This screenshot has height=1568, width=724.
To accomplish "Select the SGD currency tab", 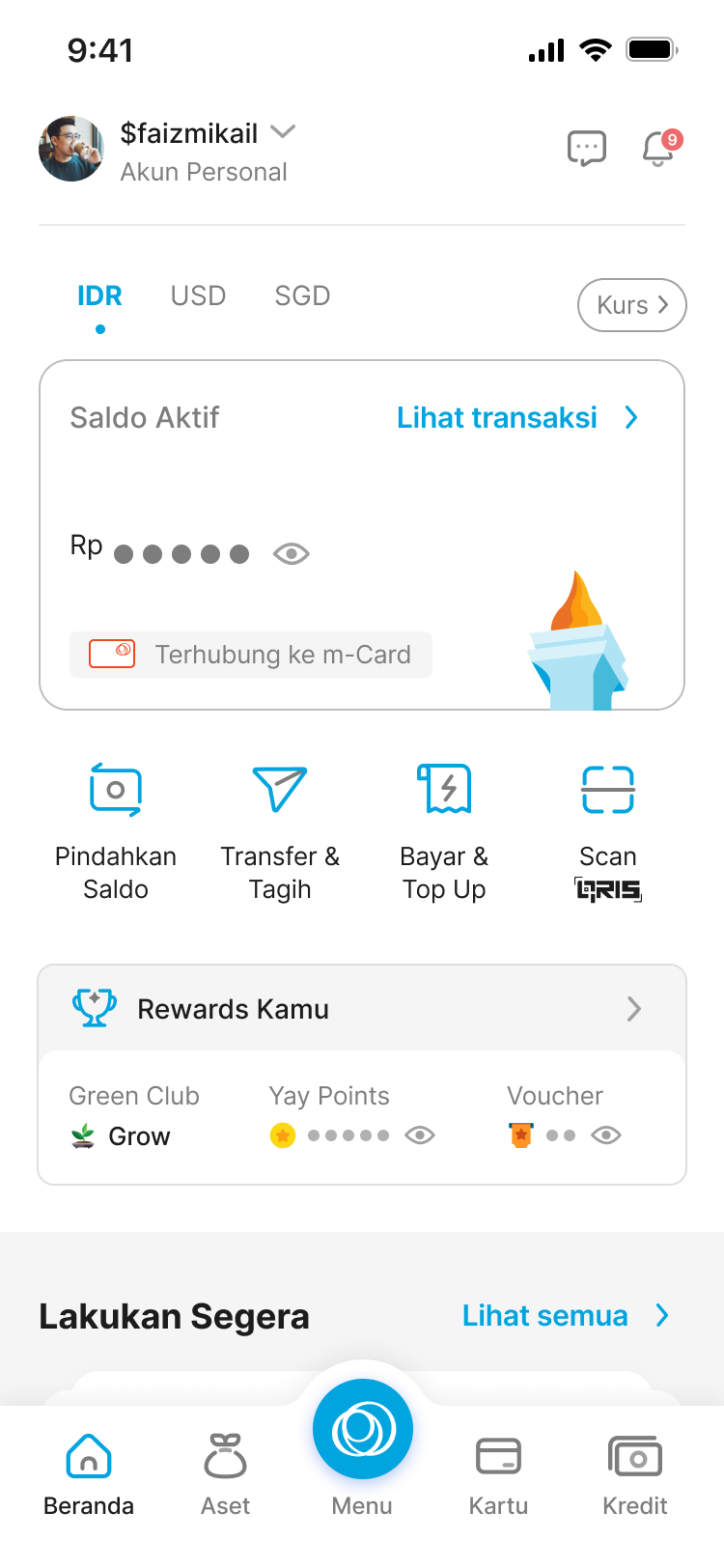I will coord(302,295).
